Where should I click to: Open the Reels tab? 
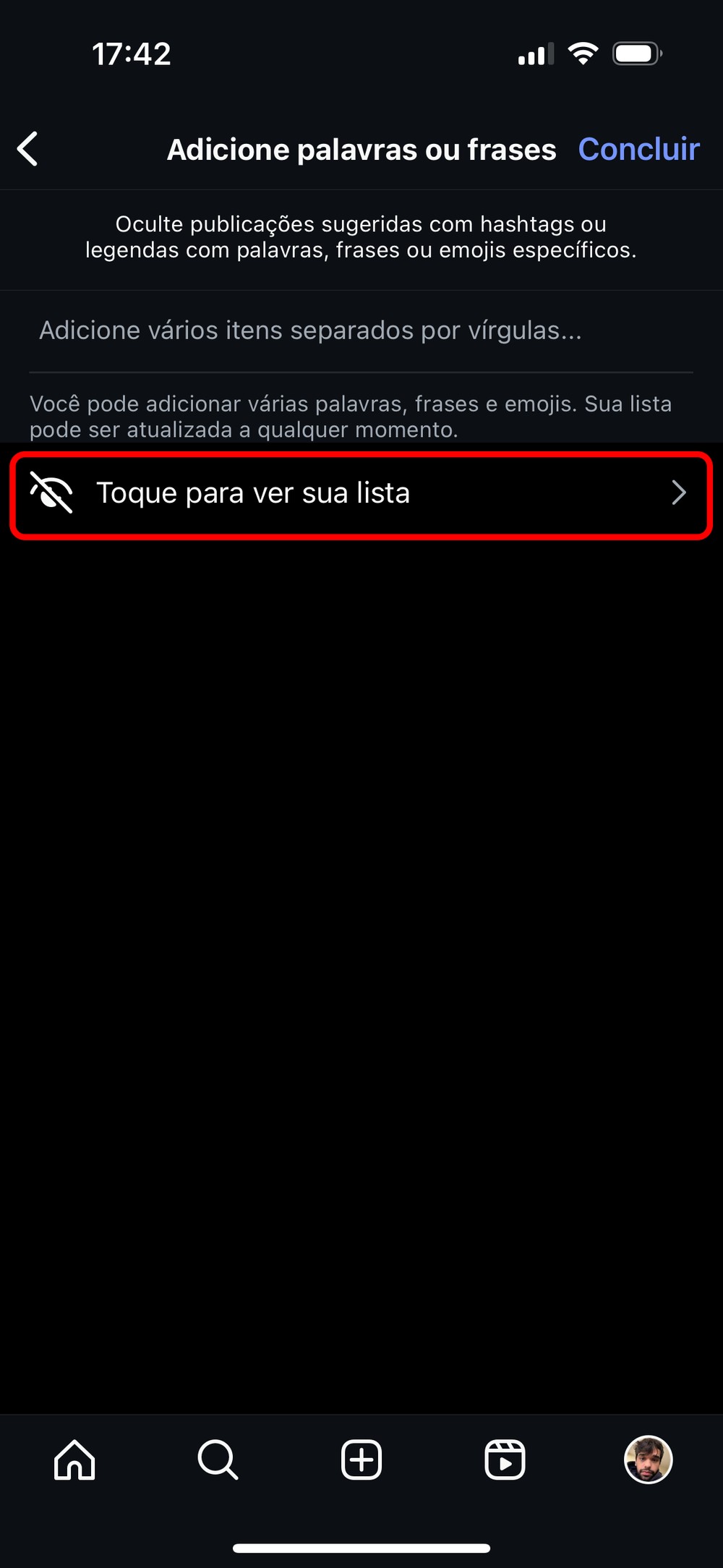tap(504, 1460)
